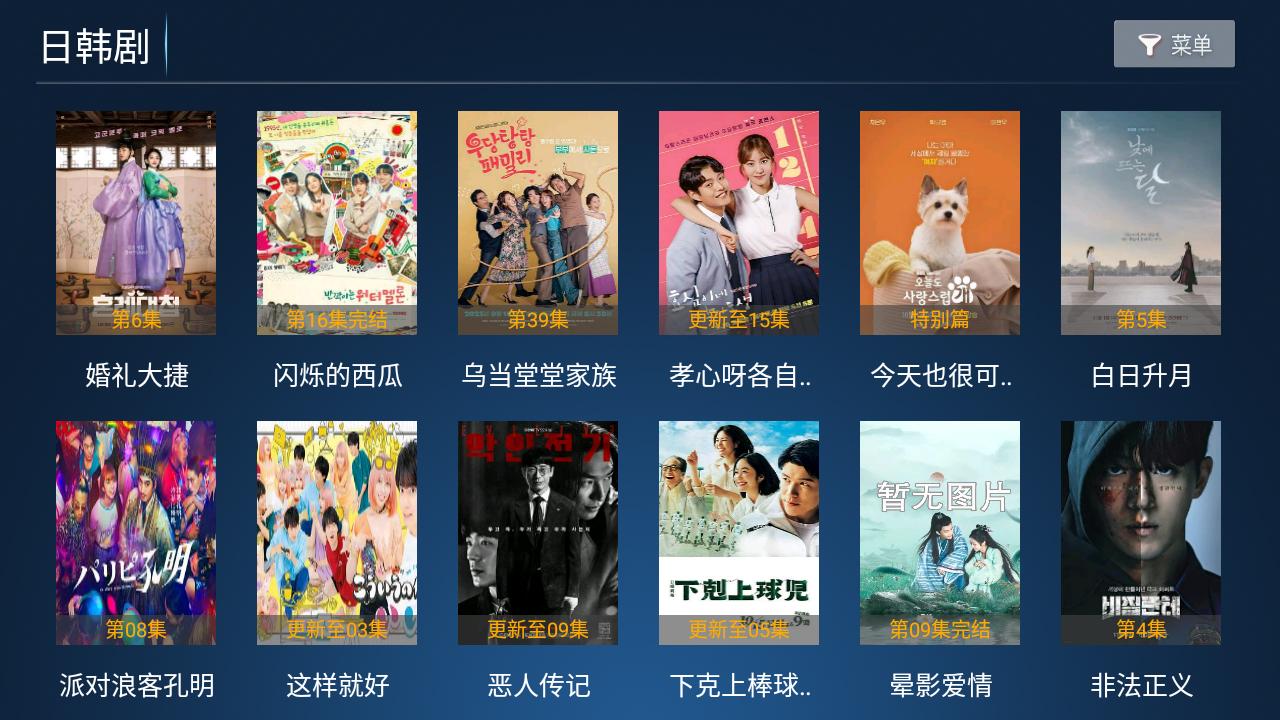Viewport: 1280px width, 720px height.
Task: Open the drama 婚礼大捷
Action: (x=136, y=223)
